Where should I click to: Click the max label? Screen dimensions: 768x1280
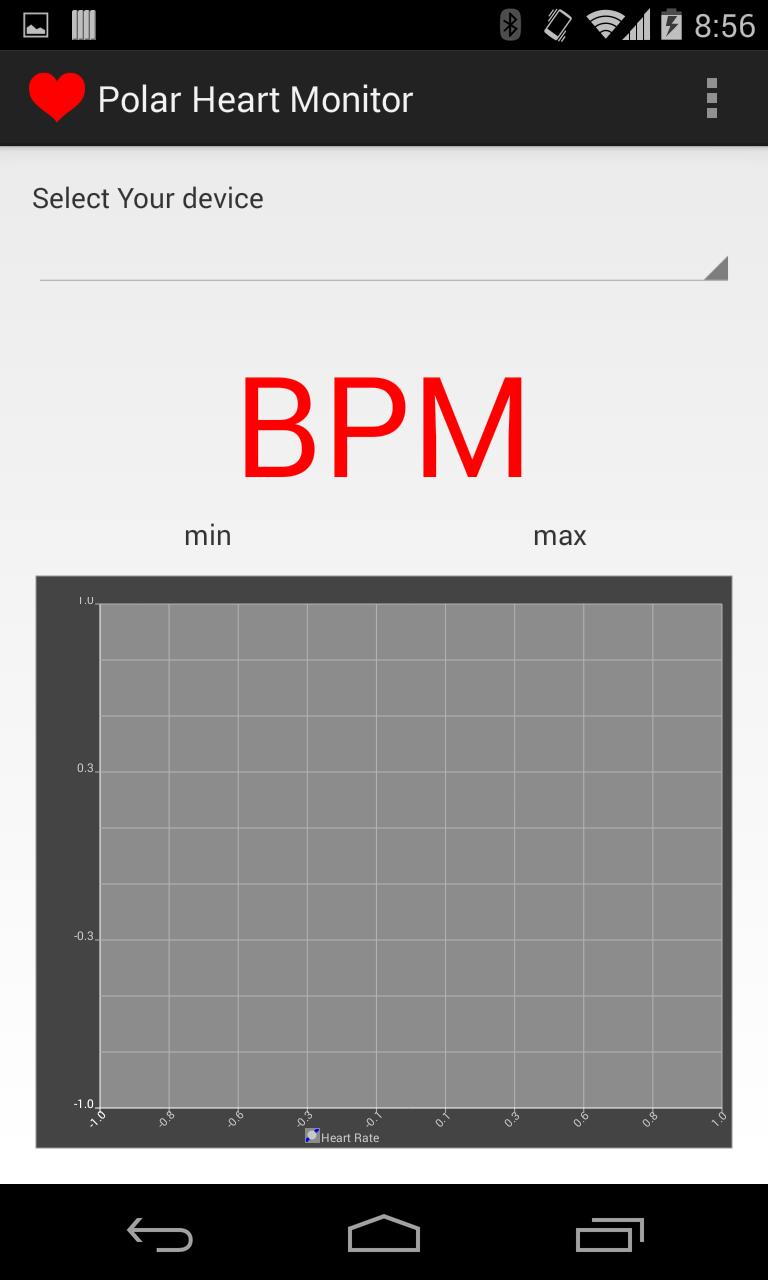point(560,535)
